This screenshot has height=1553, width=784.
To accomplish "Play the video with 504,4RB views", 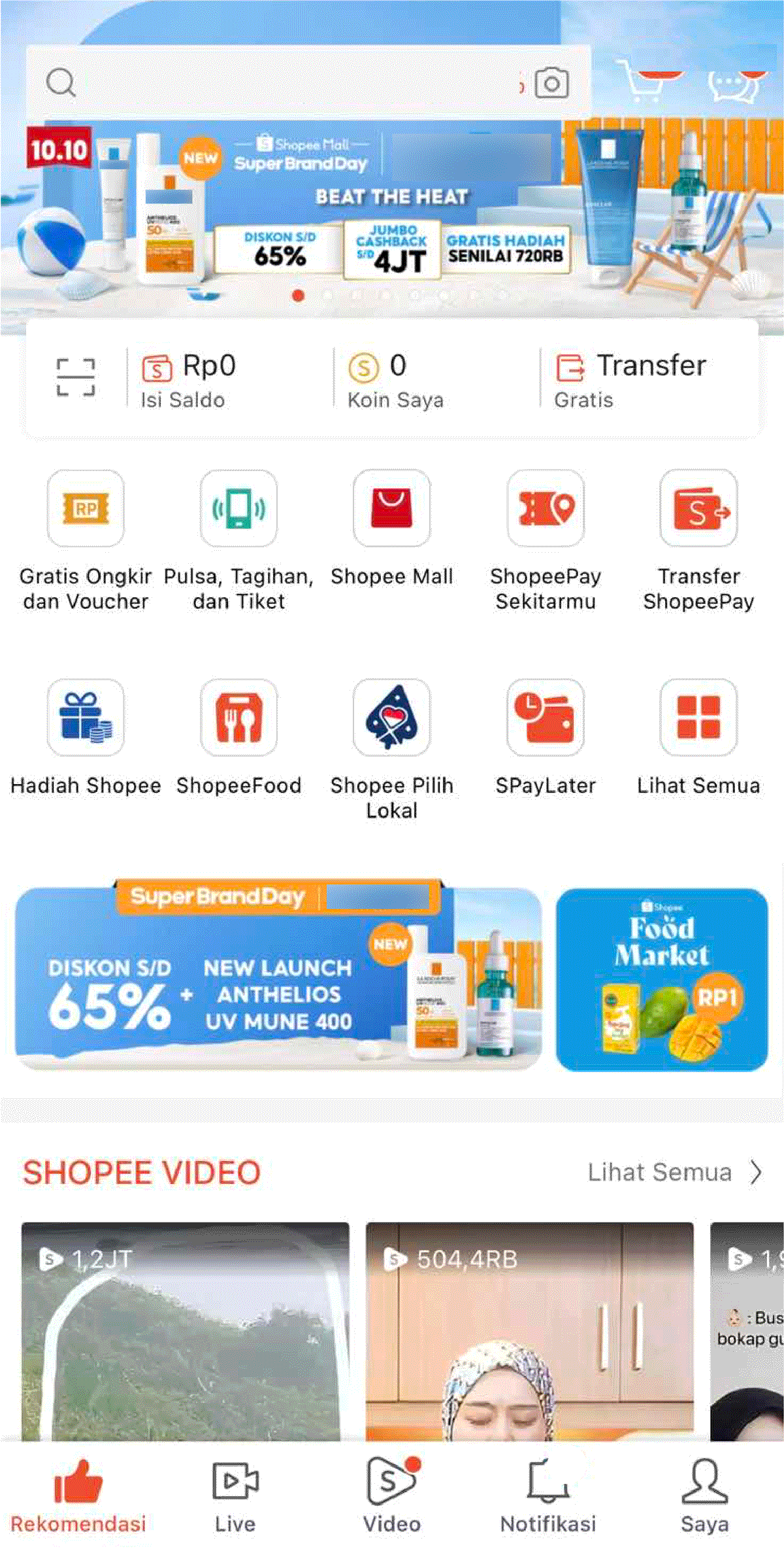I will (529, 1333).
